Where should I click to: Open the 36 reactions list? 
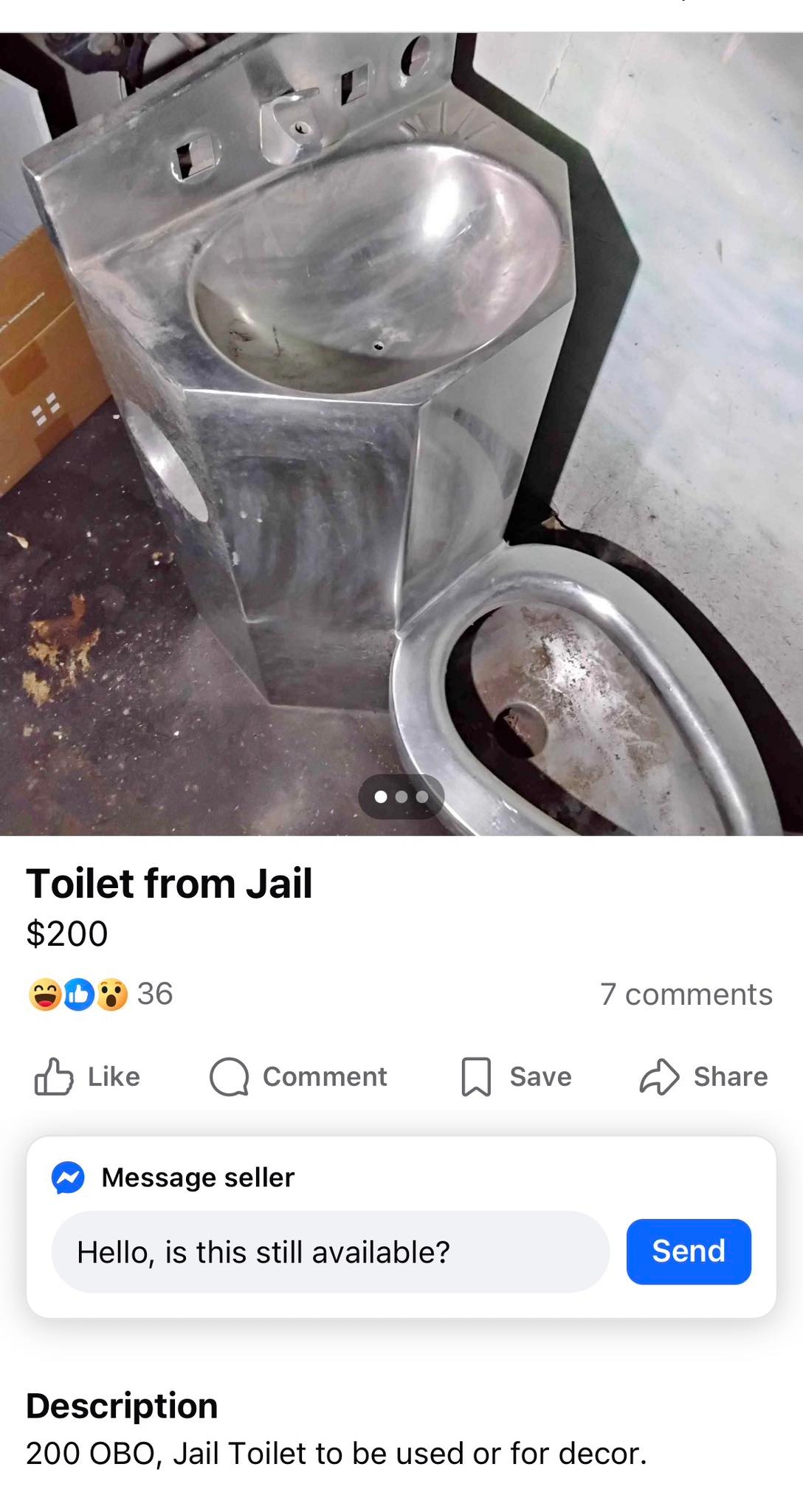(x=100, y=994)
